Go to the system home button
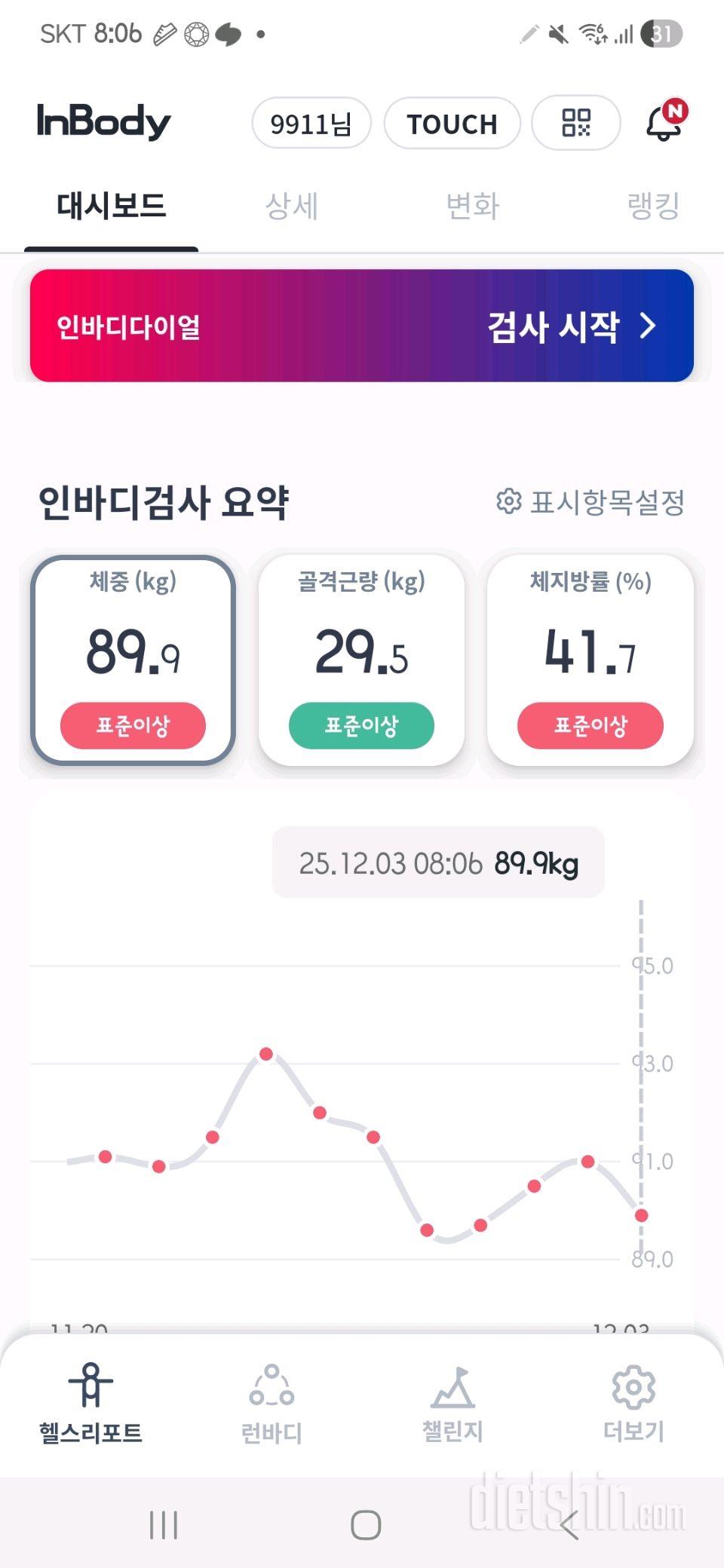Screen dimensions: 724x1568 point(366,1525)
